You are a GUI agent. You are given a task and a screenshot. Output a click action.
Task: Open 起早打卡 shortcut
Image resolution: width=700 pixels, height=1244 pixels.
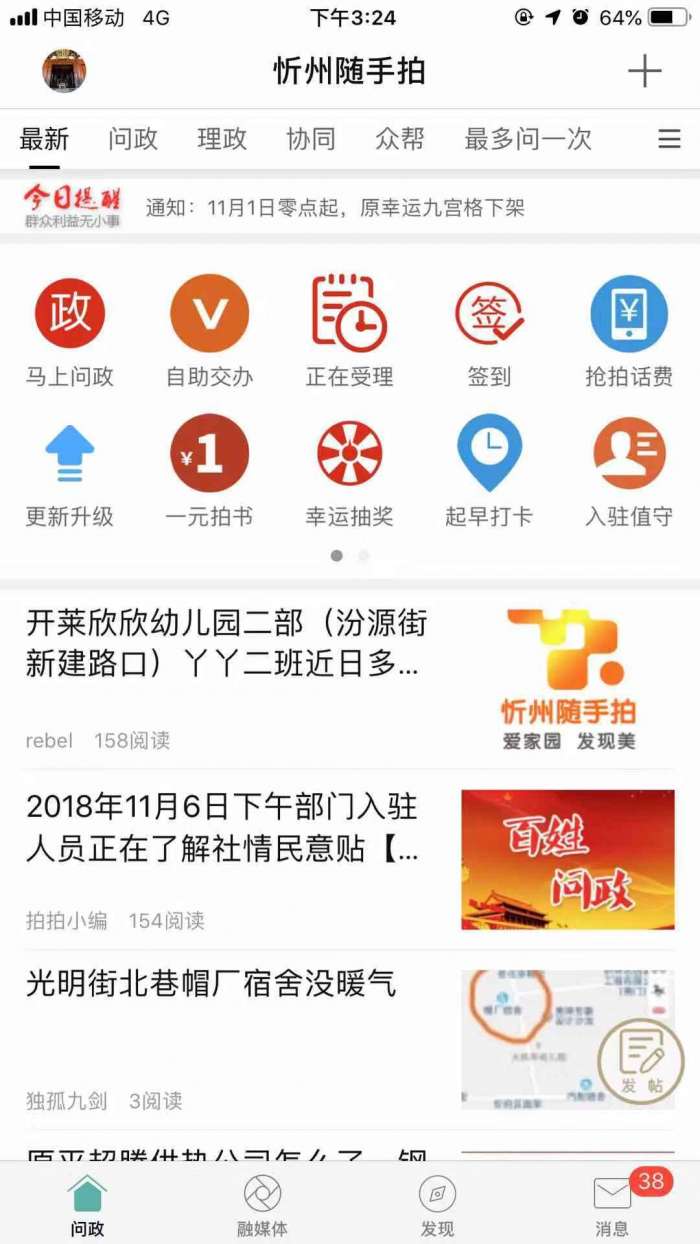489,470
